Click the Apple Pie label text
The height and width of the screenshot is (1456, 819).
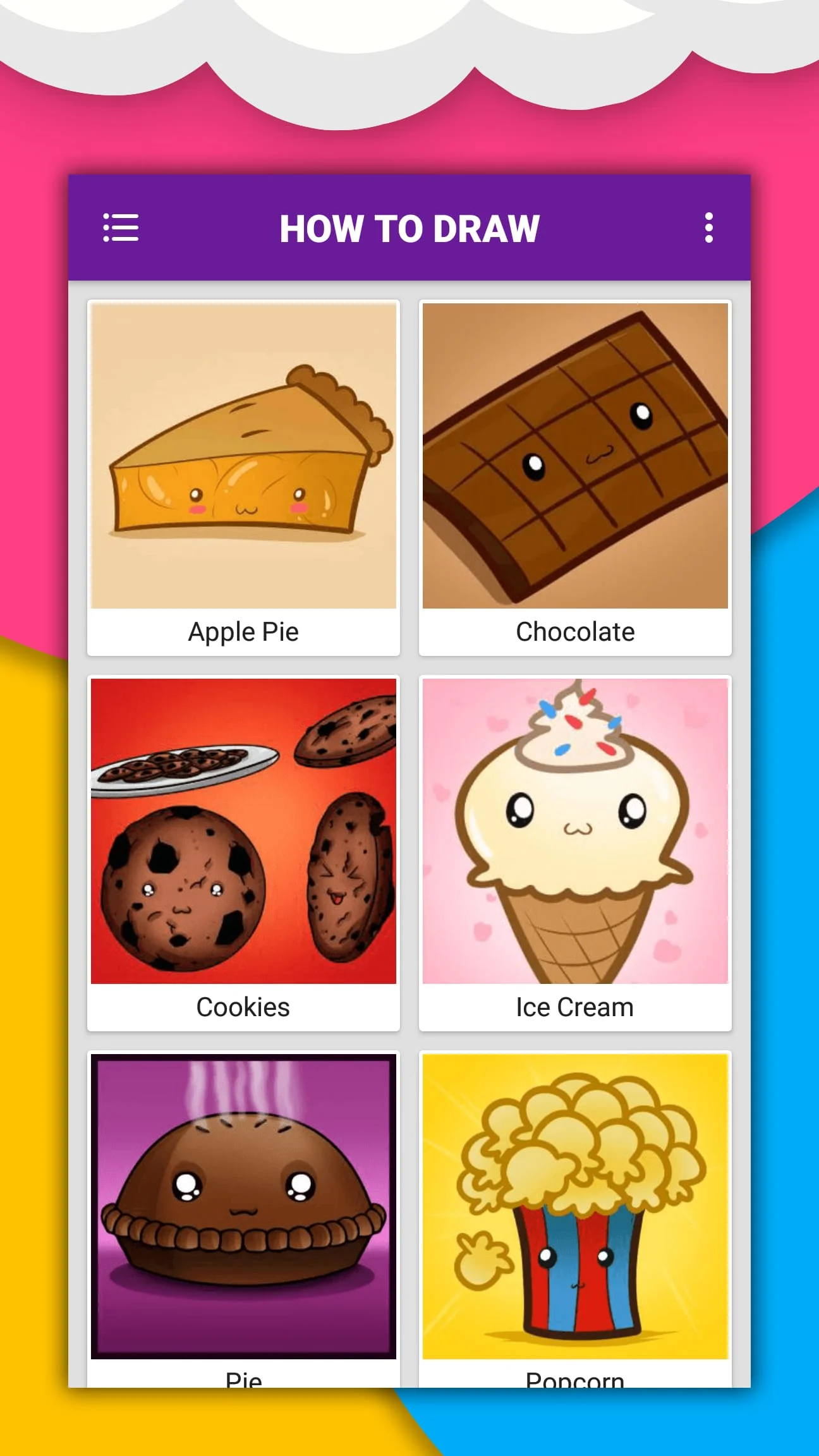(243, 631)
